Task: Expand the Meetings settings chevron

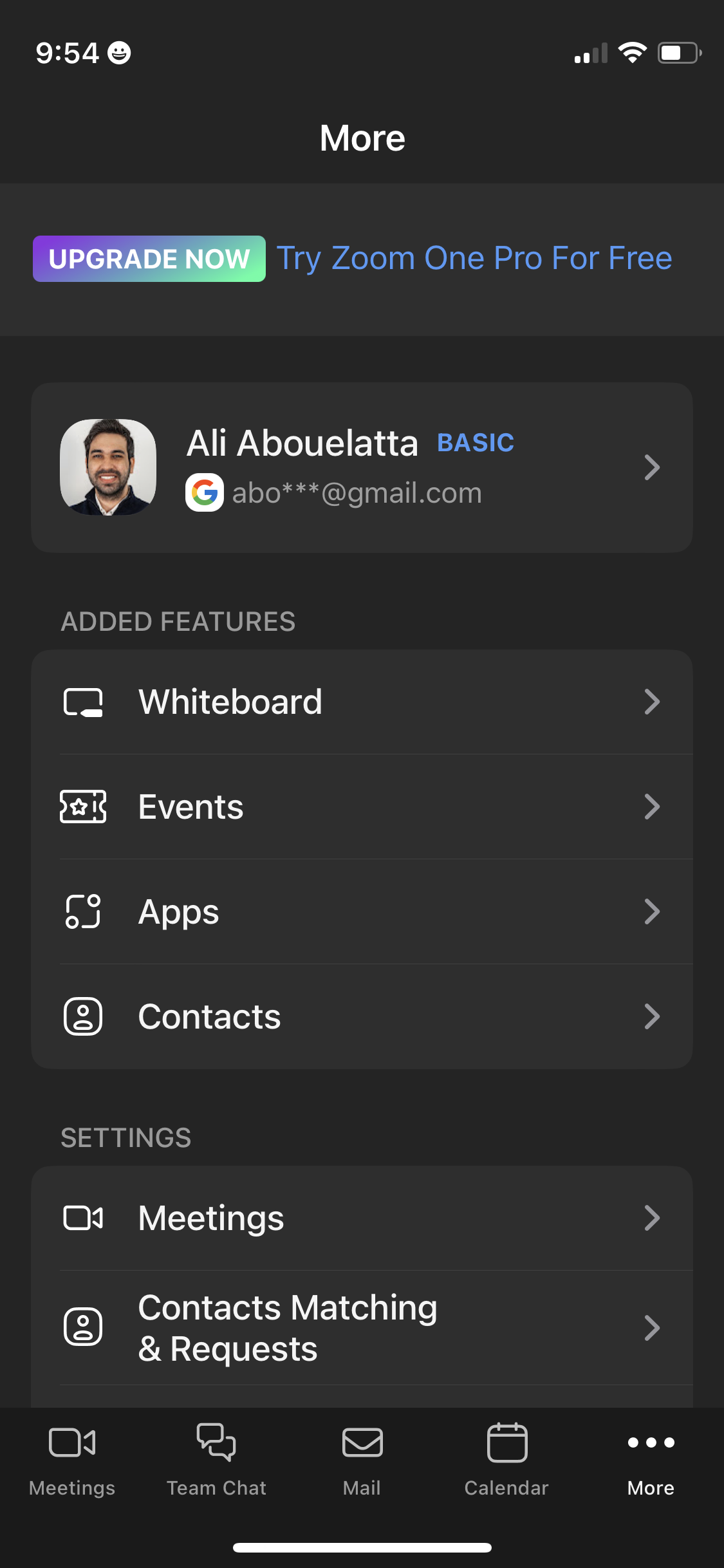Action: 653,1217
